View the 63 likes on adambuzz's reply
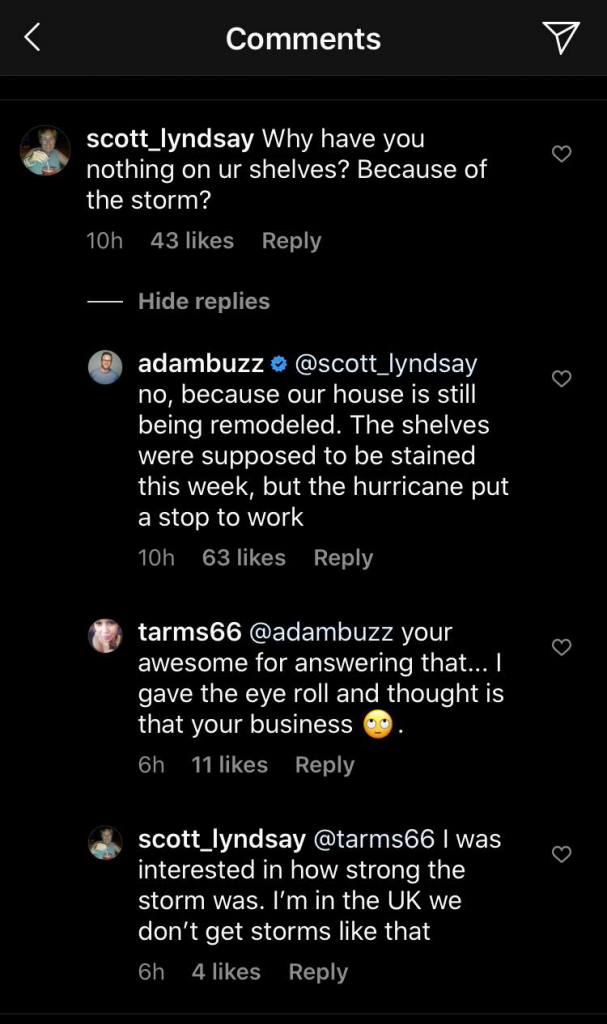Viewport: 607px width, 1024px height. point(243,558)
